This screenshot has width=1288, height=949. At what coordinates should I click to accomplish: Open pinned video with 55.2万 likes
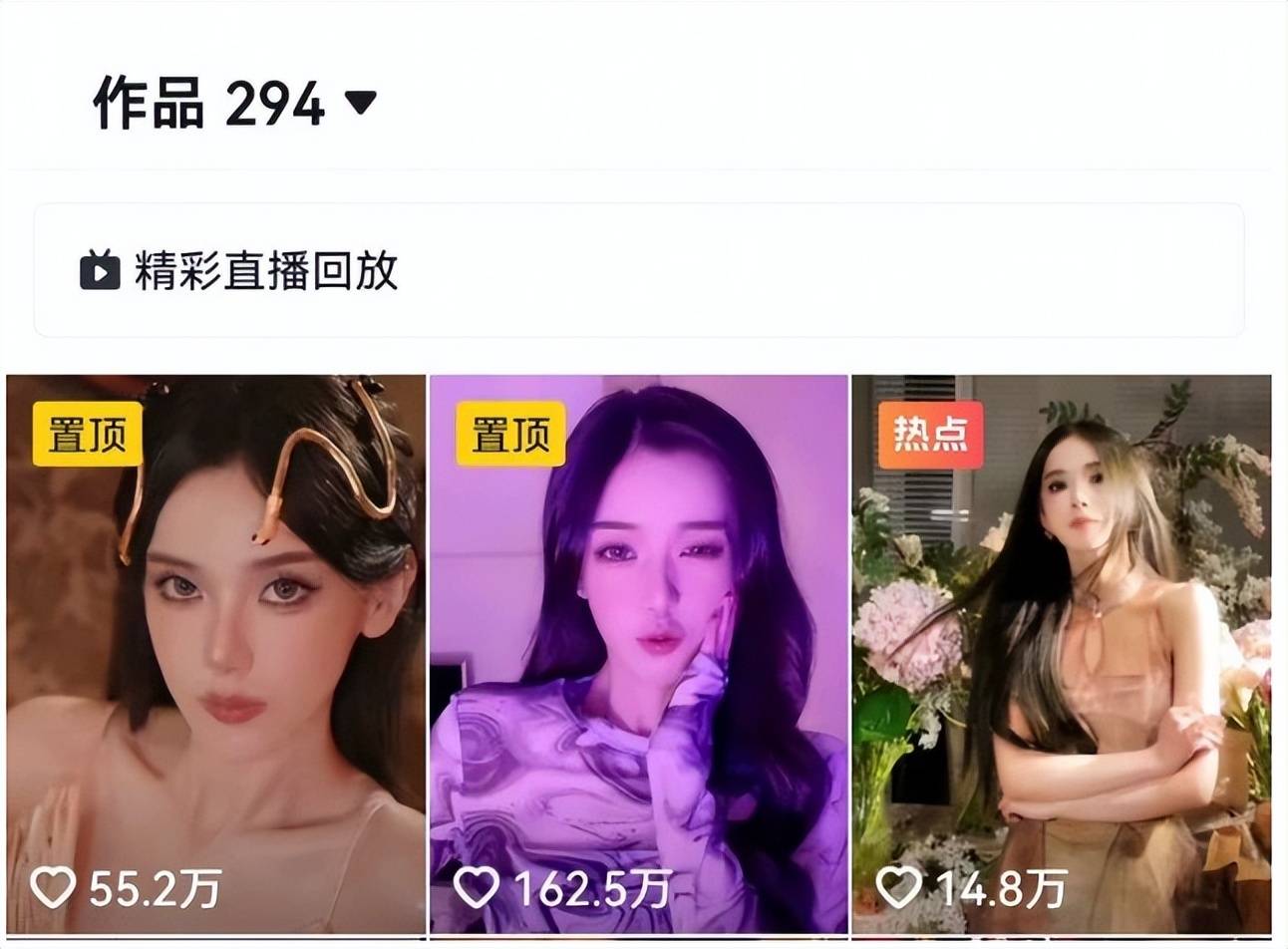pyautogui.click(x=215, y=653)
